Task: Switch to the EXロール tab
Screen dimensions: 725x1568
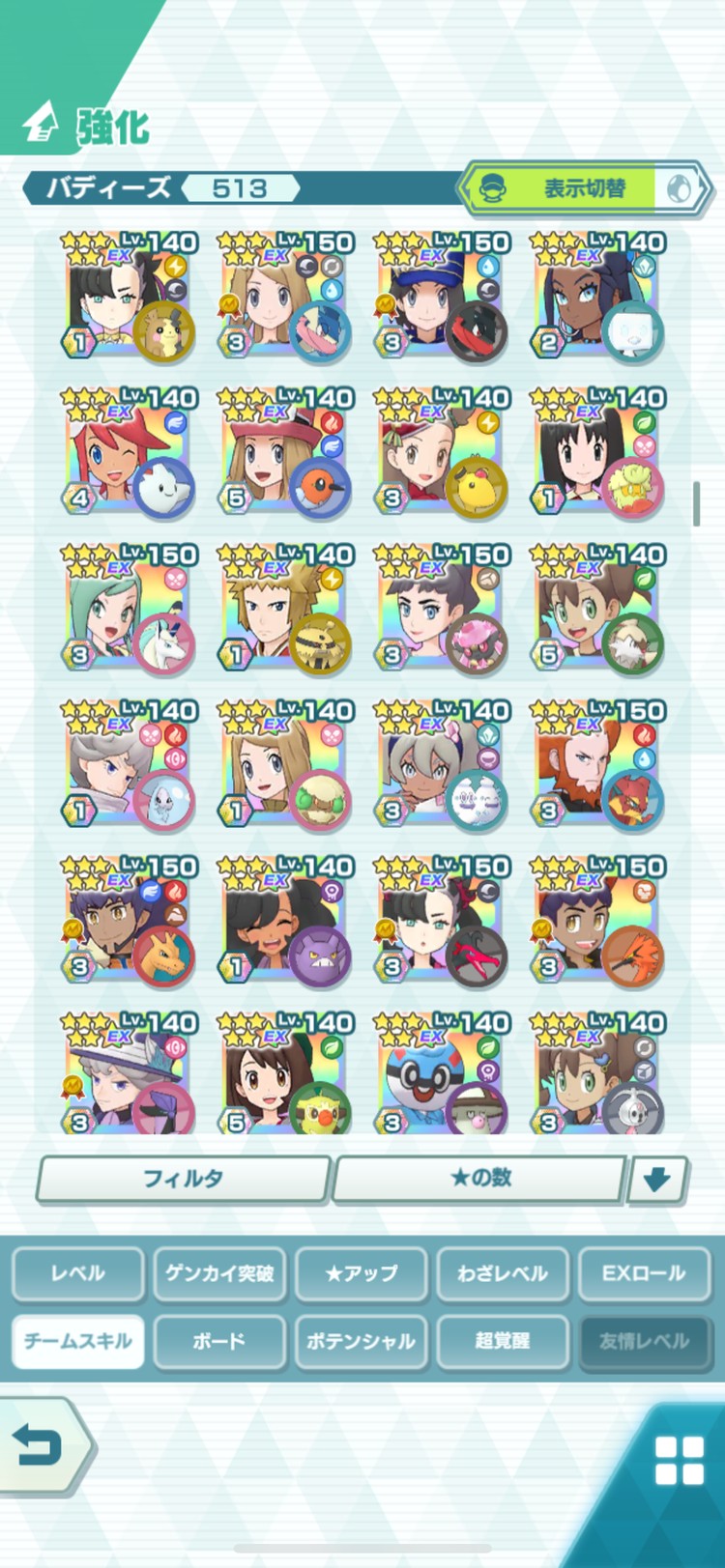Action: coord(643,1273)
